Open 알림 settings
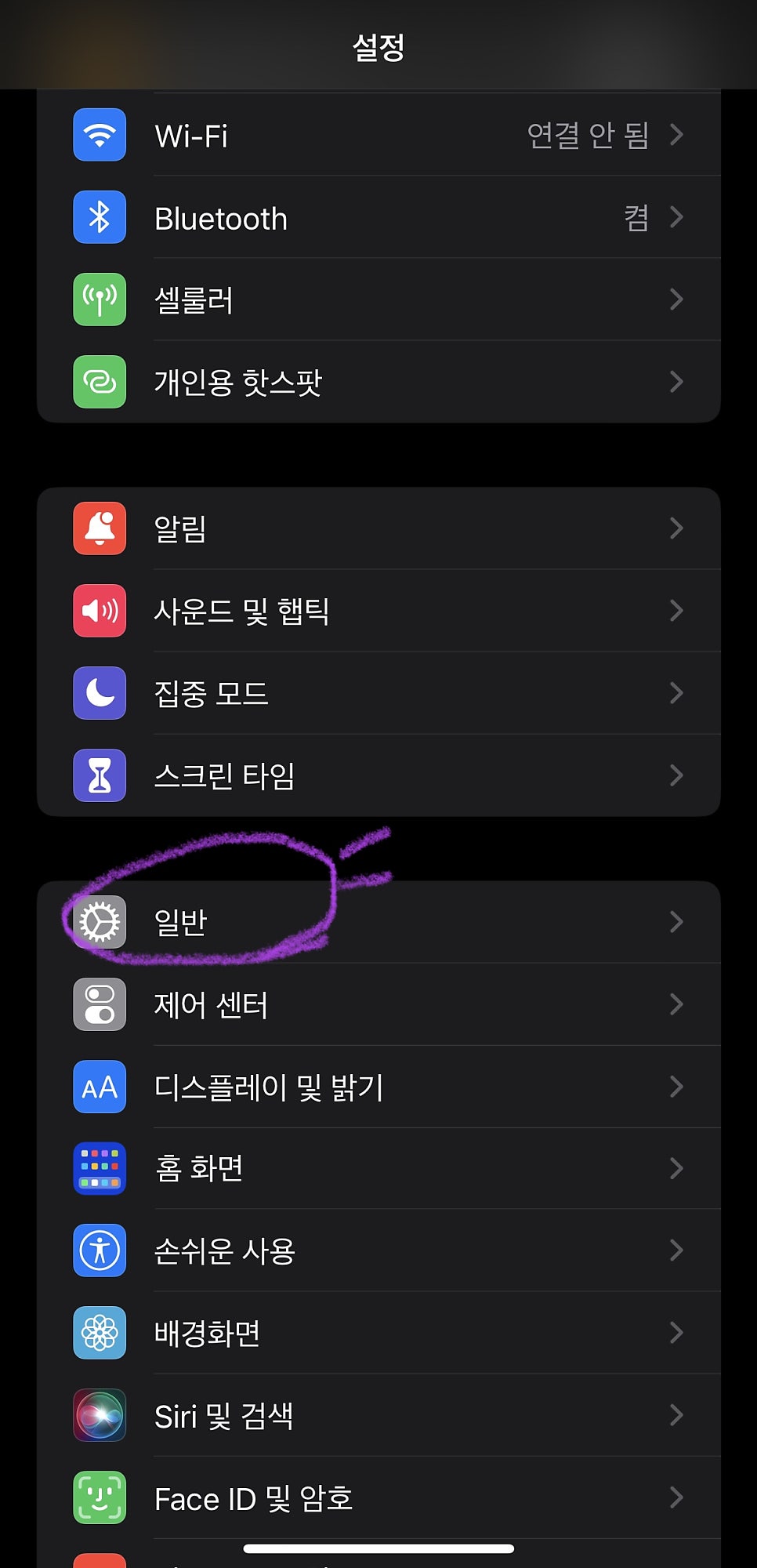Image resolution: width=757 pixels, height=1568 pixels. (378, 528)
